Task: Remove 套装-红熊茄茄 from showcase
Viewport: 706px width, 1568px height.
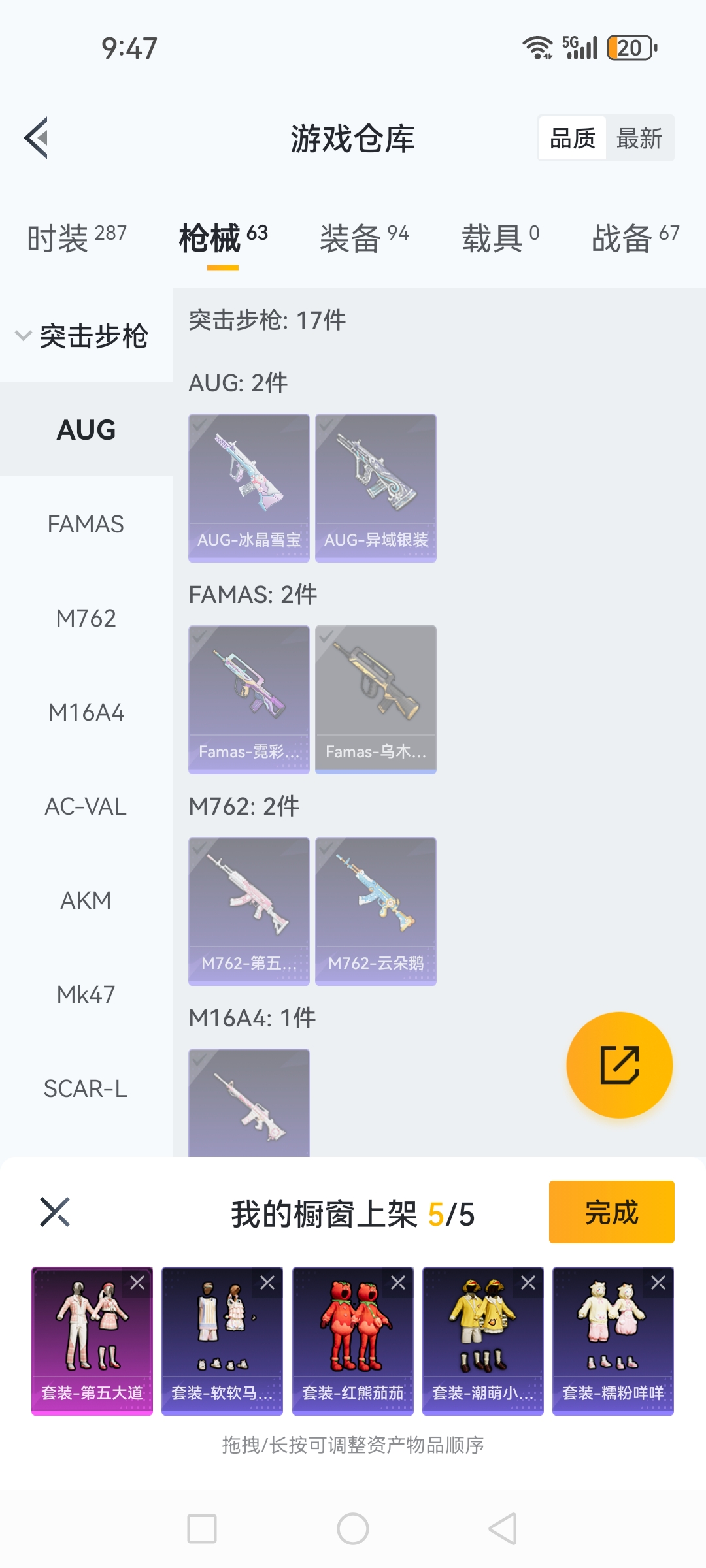Action: (x=398, y=1282)
